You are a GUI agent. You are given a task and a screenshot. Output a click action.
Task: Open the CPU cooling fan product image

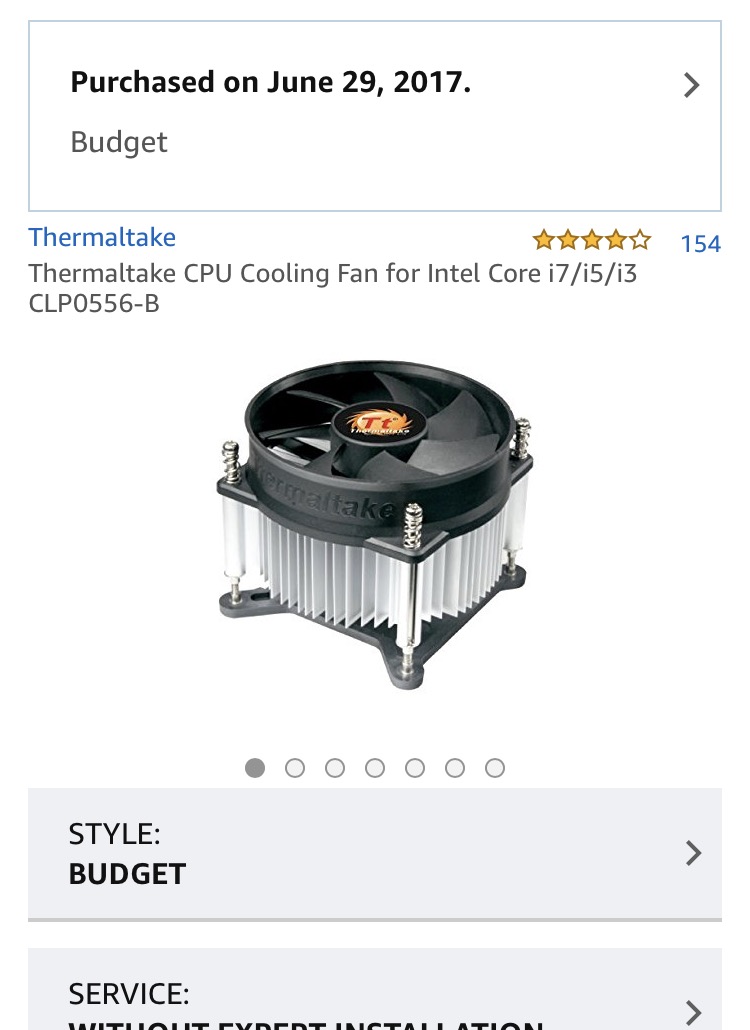375,530
